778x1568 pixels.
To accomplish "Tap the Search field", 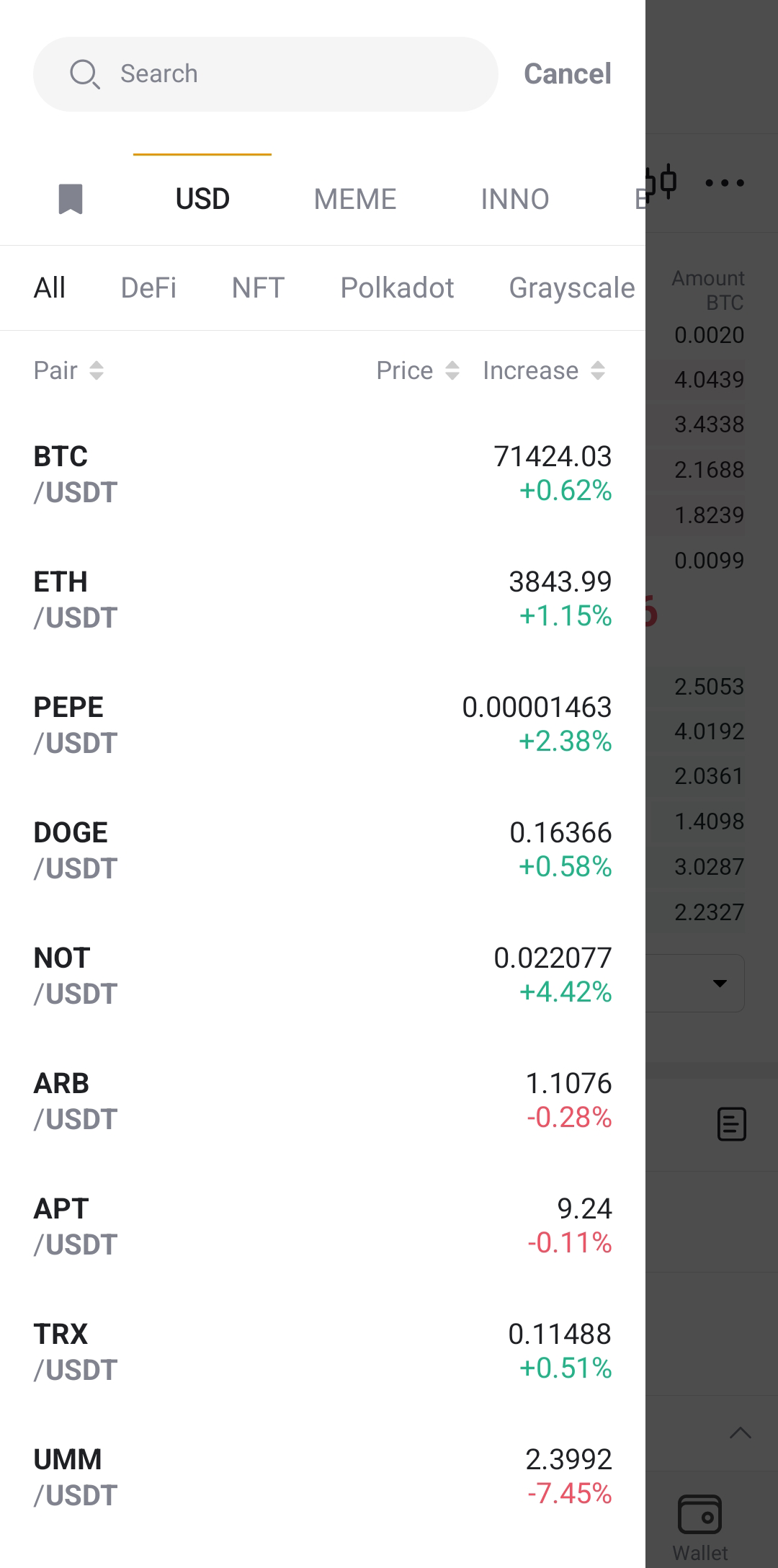I will tap(266, 74).
